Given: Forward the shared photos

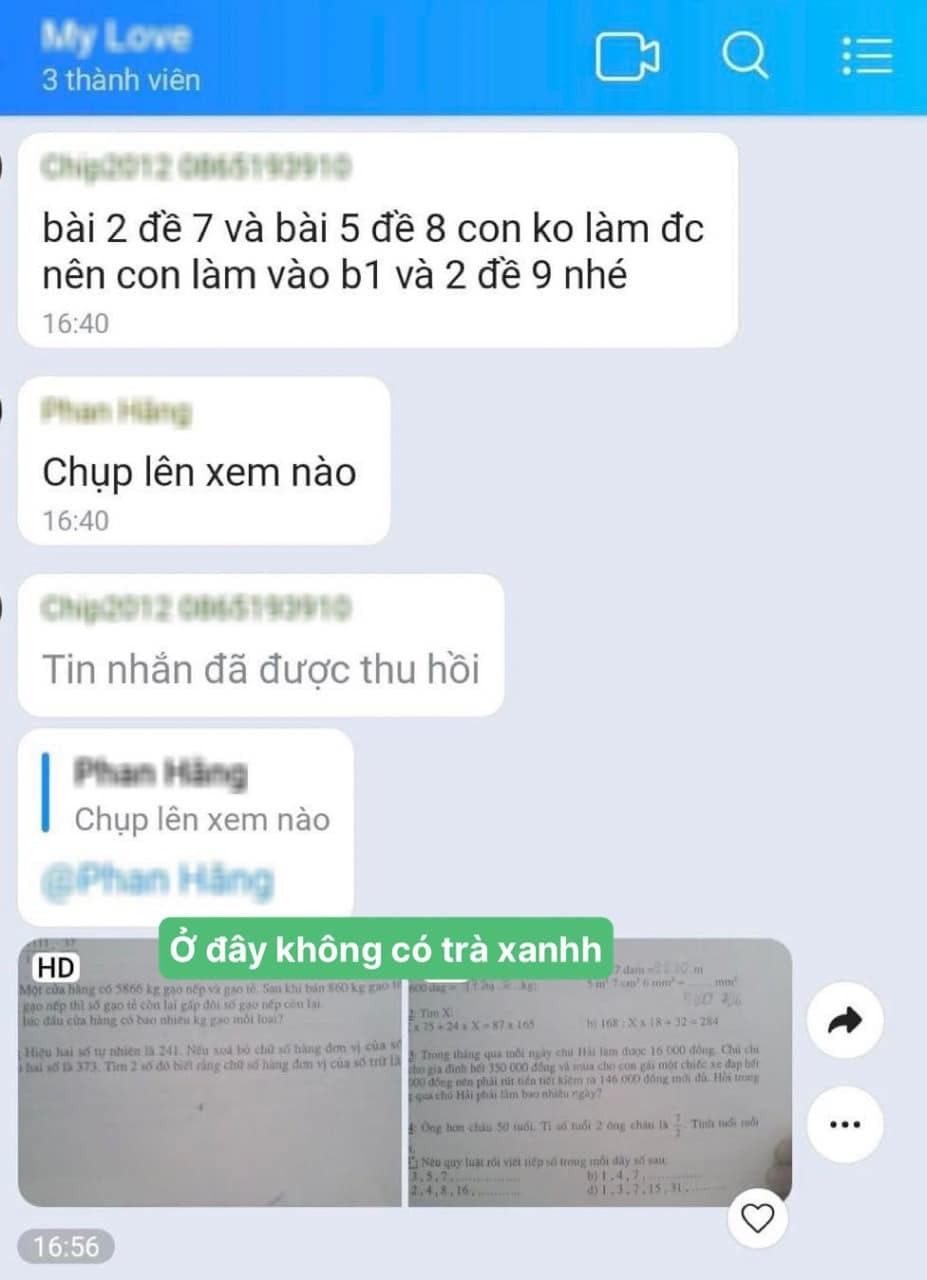Looking at the screenshot, I should [x=845, y=1020].
